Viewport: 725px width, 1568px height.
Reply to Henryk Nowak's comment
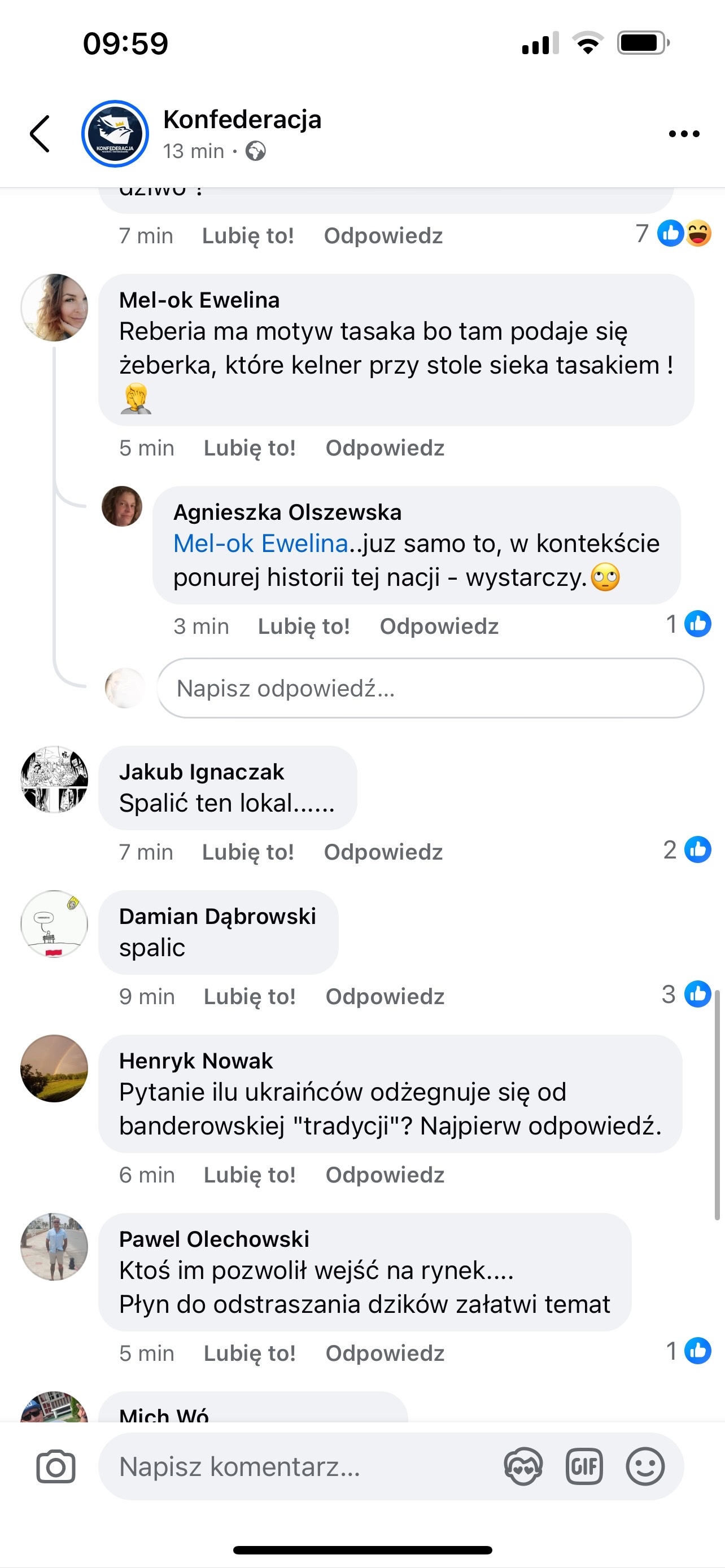(x=385, y=1175)
